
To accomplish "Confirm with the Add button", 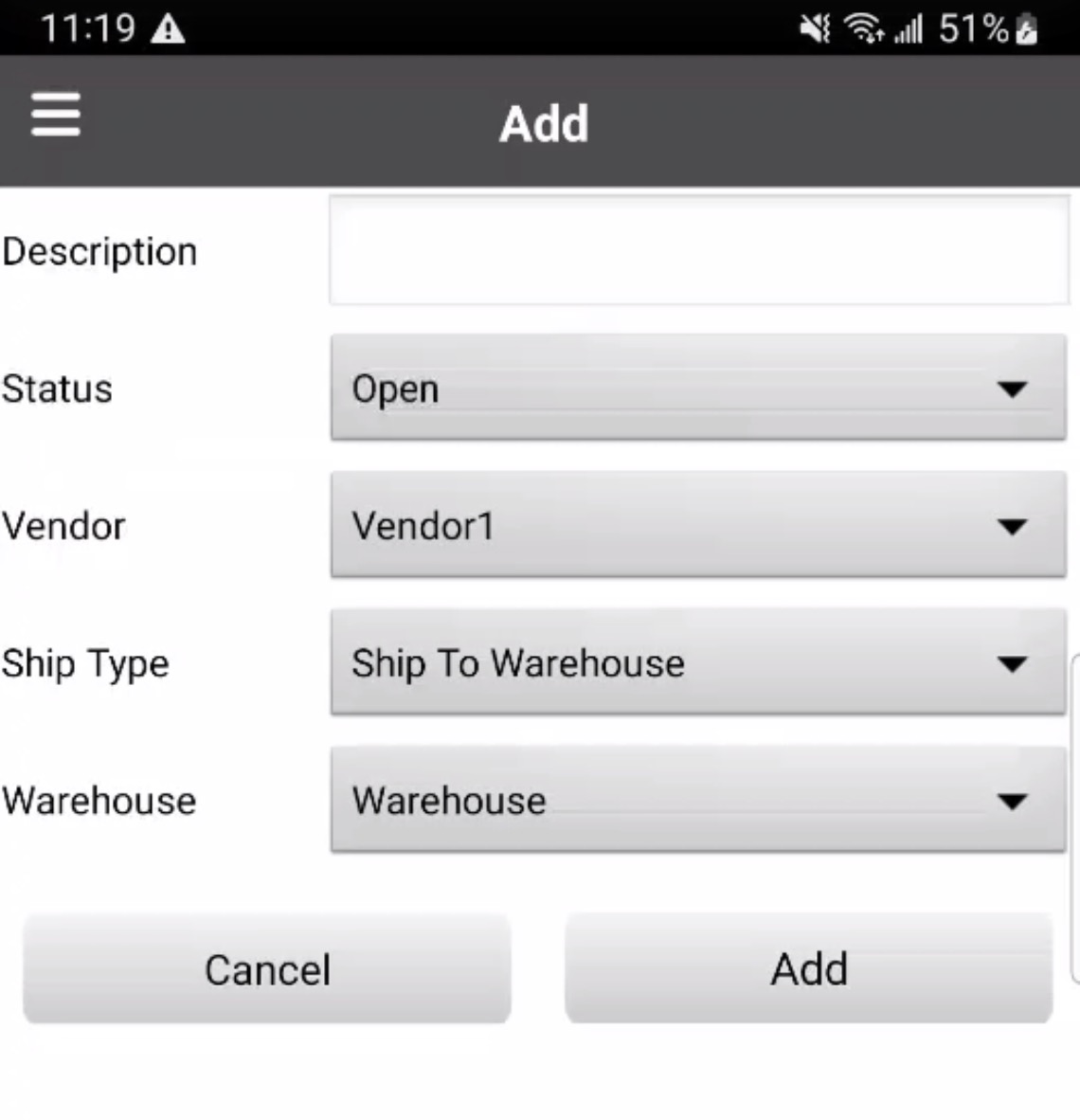I will click(x=808, y=968).
